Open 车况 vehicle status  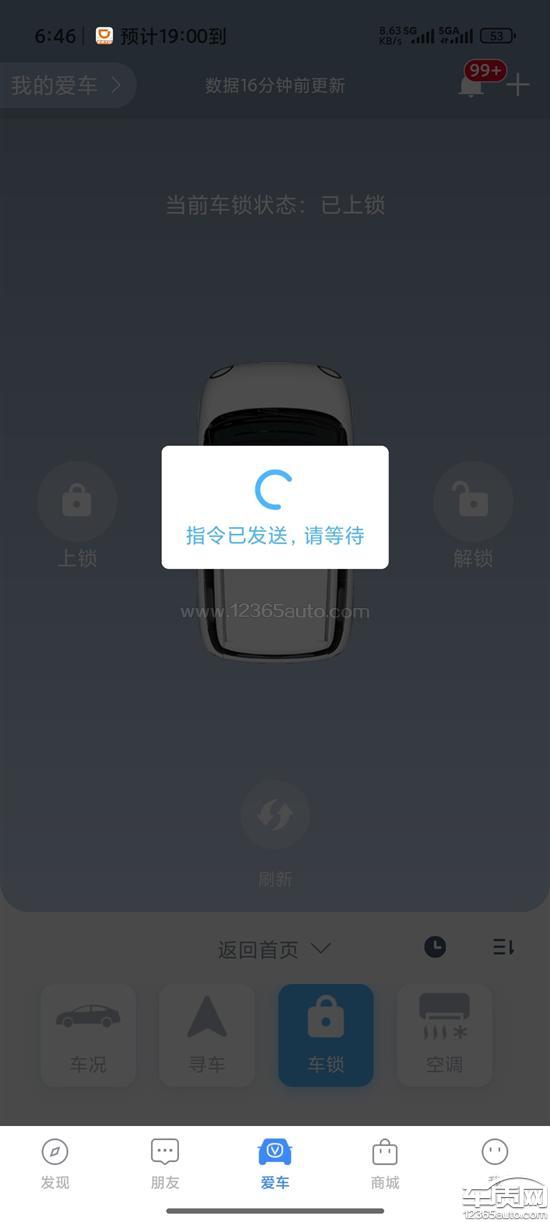click(88, 1035)
